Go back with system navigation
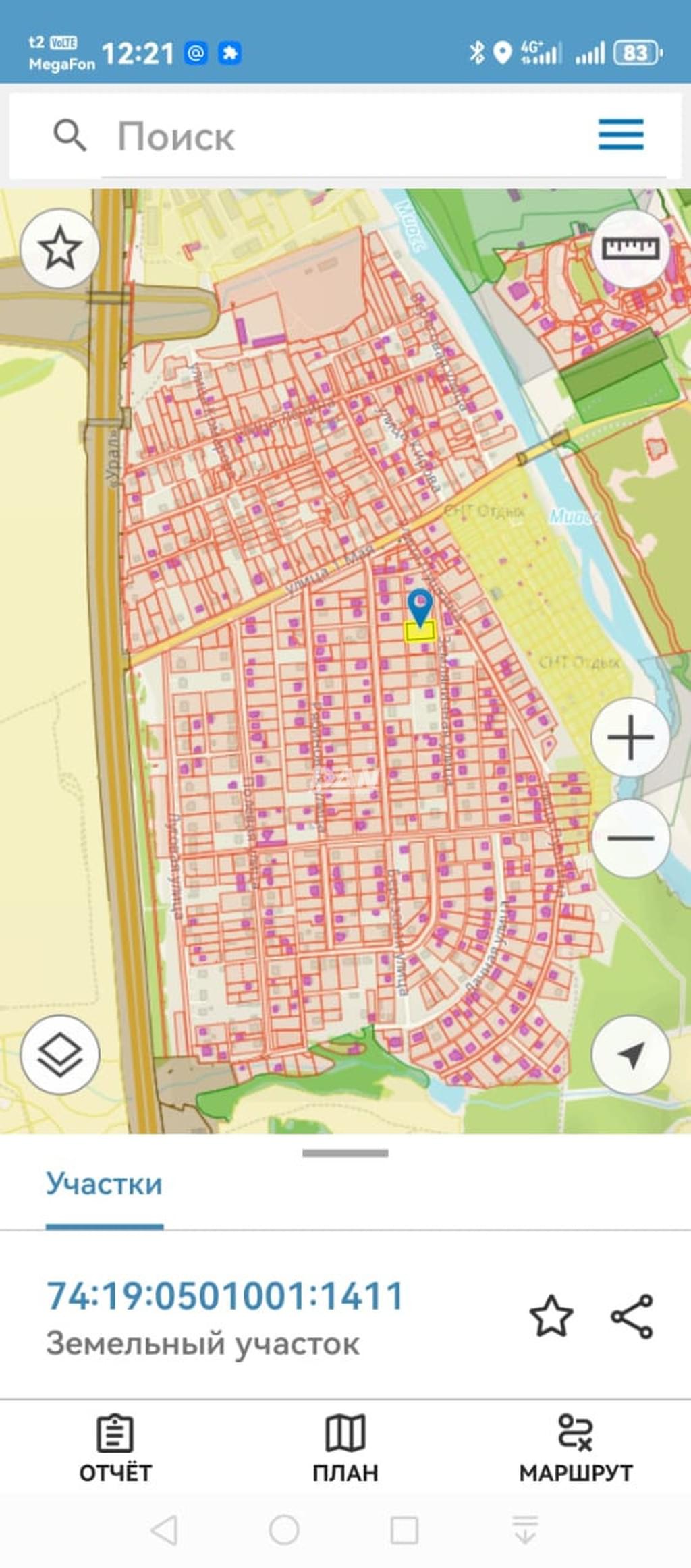This screenshot has width=691, height=1568. pos(164,1530)
